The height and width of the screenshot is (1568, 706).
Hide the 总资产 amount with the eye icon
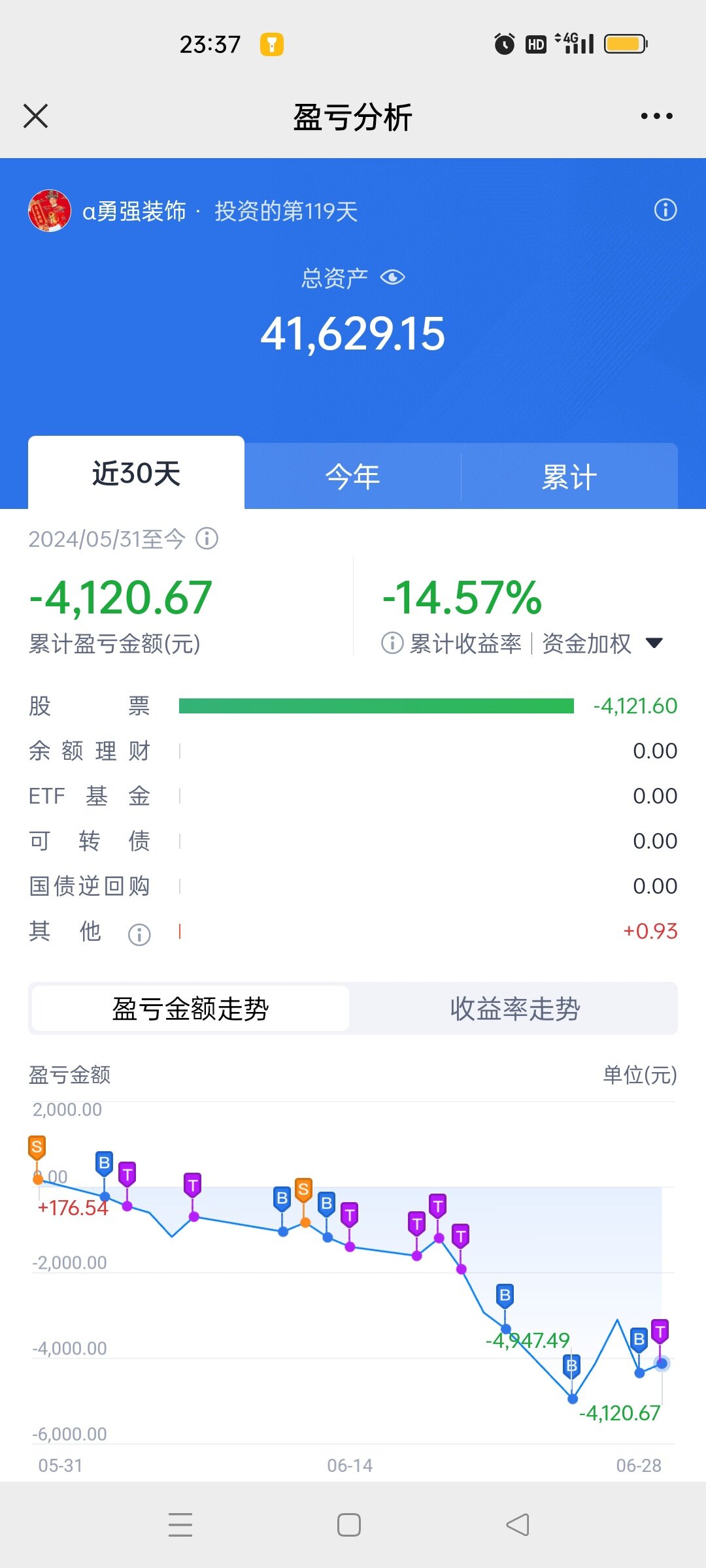pos(392,278)
